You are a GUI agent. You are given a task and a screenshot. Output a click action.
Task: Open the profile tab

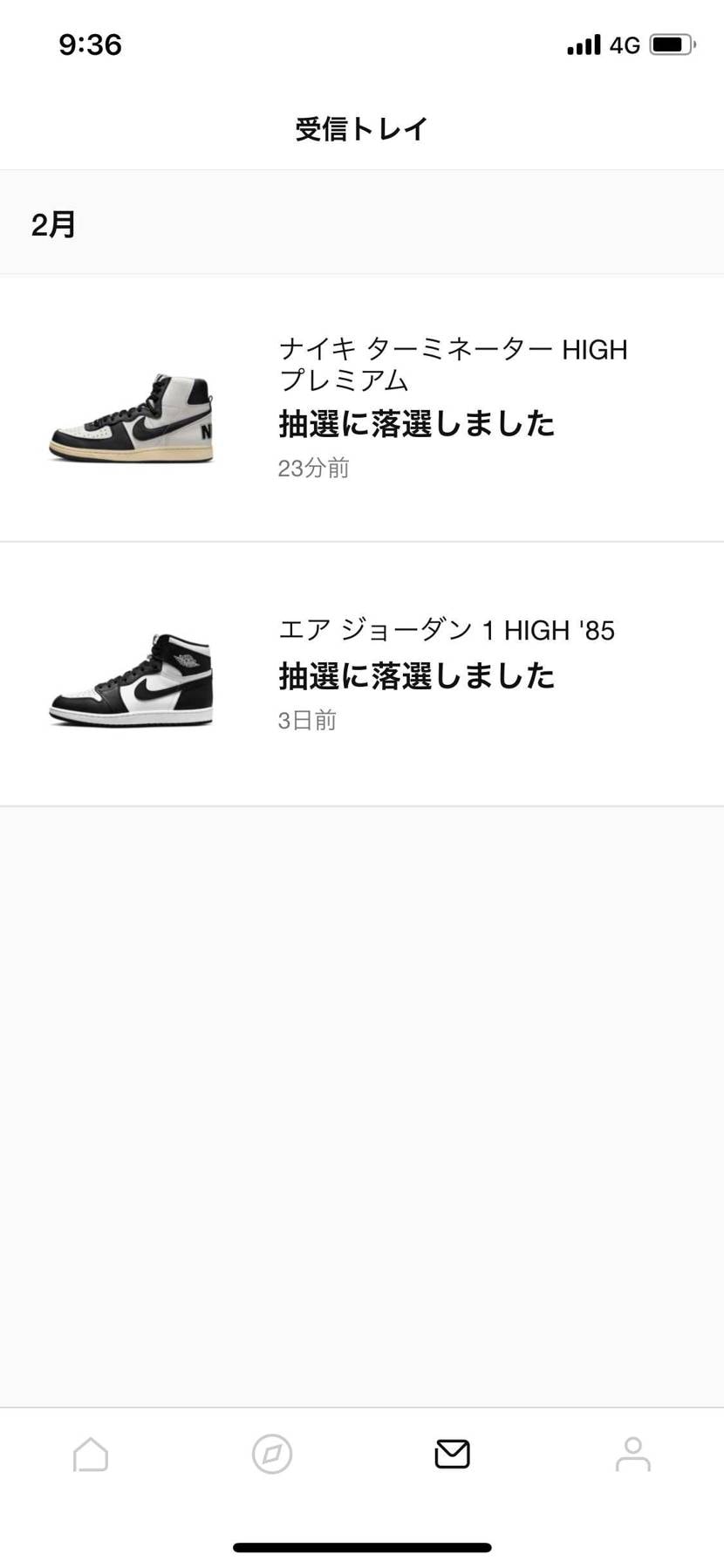click(632, 1455)
